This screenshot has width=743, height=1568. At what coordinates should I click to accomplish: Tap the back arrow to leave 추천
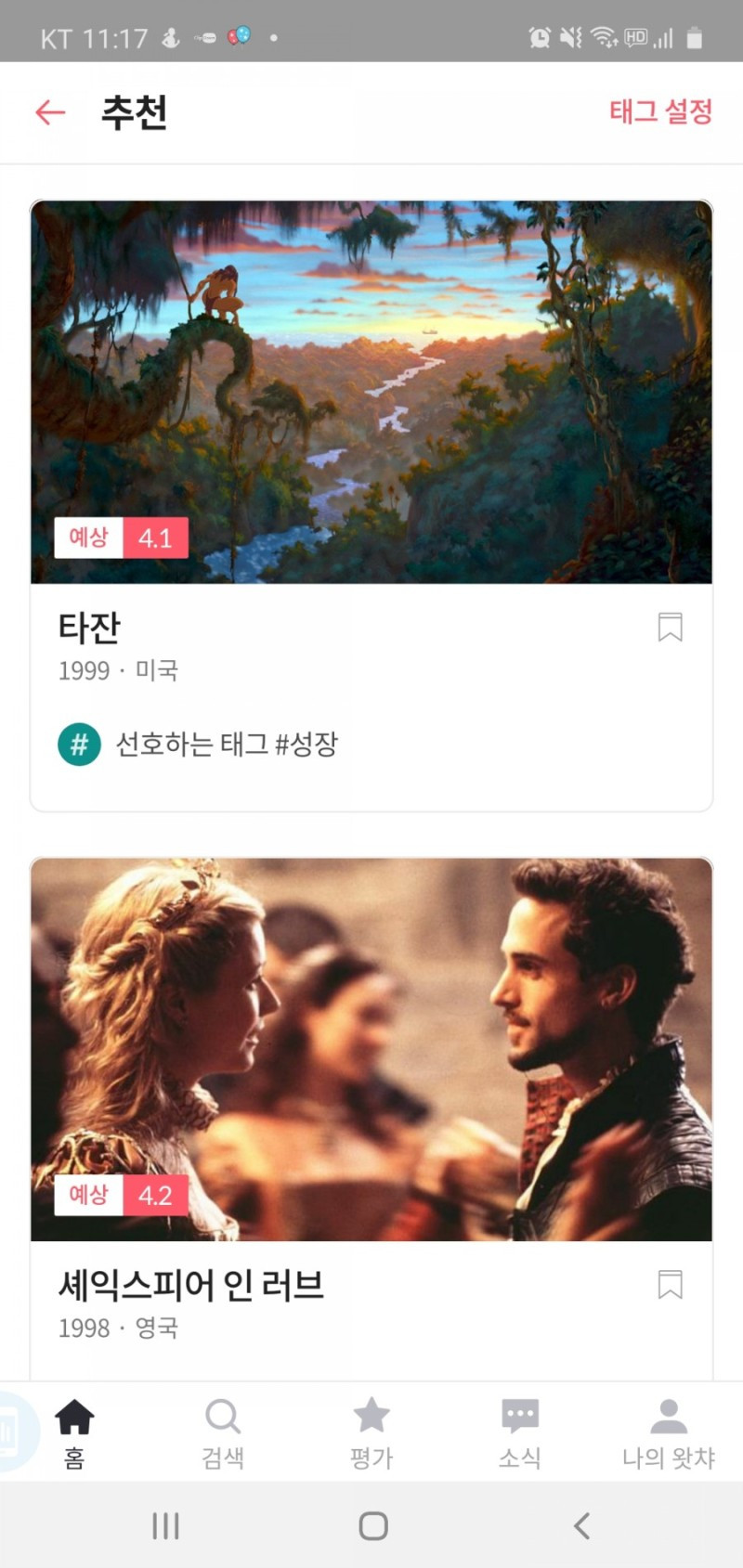point(50,111)
